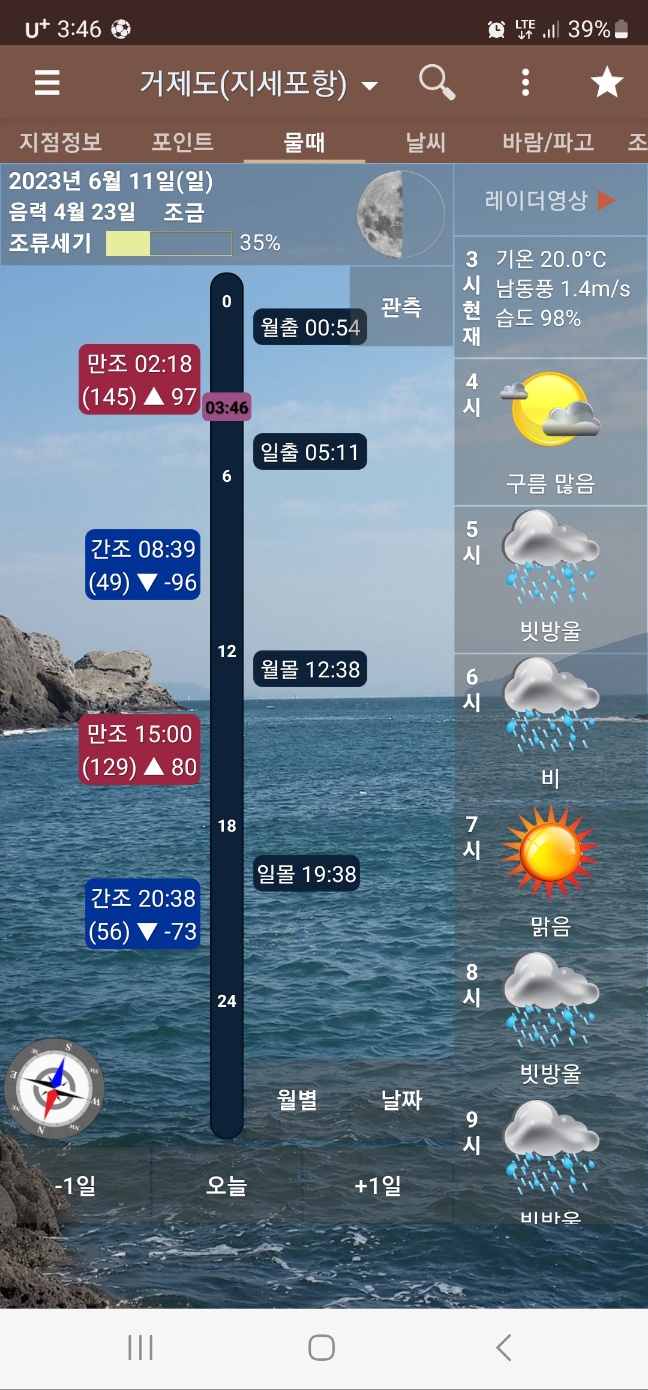Go to the next day with +1일
The image size is (648, 1390).
[x=378, y=1186]
